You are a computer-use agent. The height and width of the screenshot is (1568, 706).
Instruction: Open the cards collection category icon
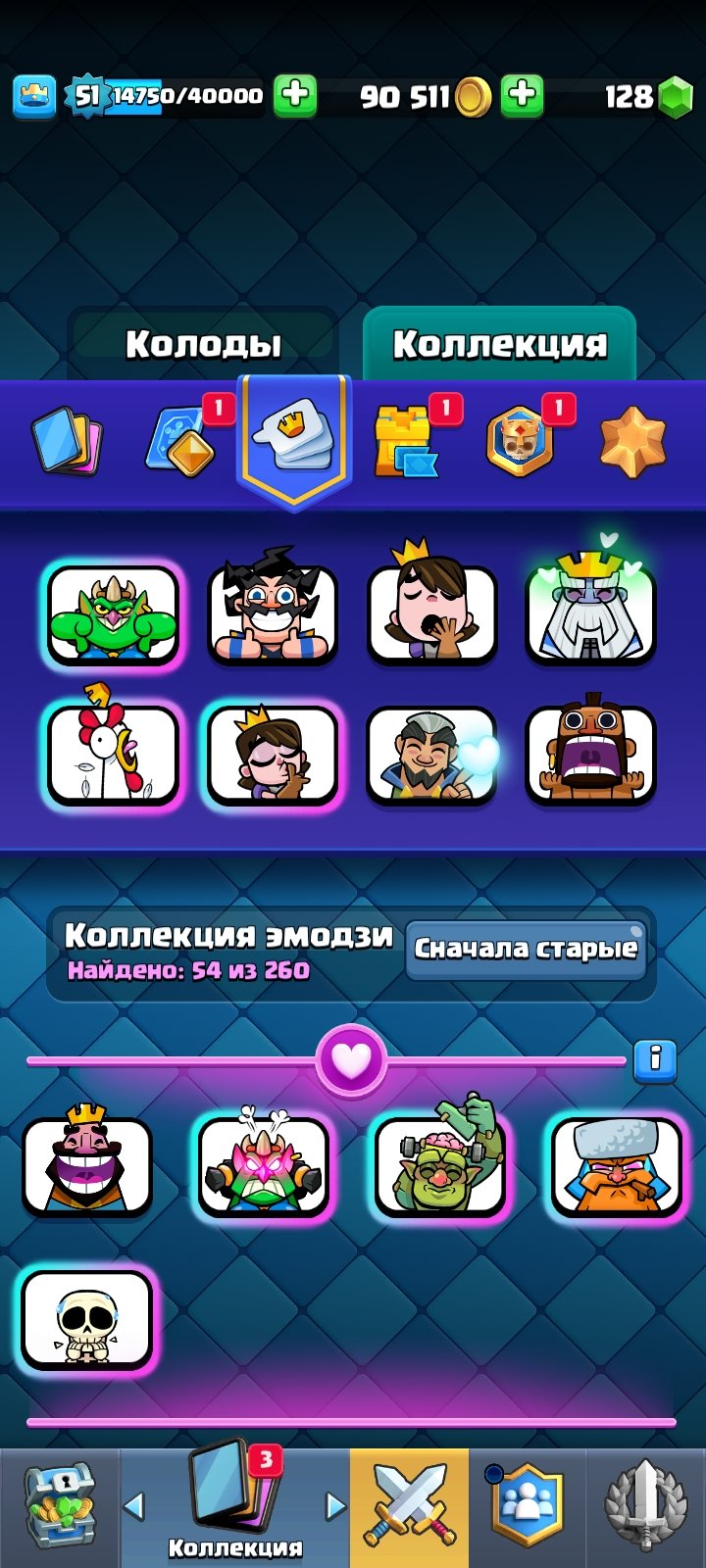[67, 442]
